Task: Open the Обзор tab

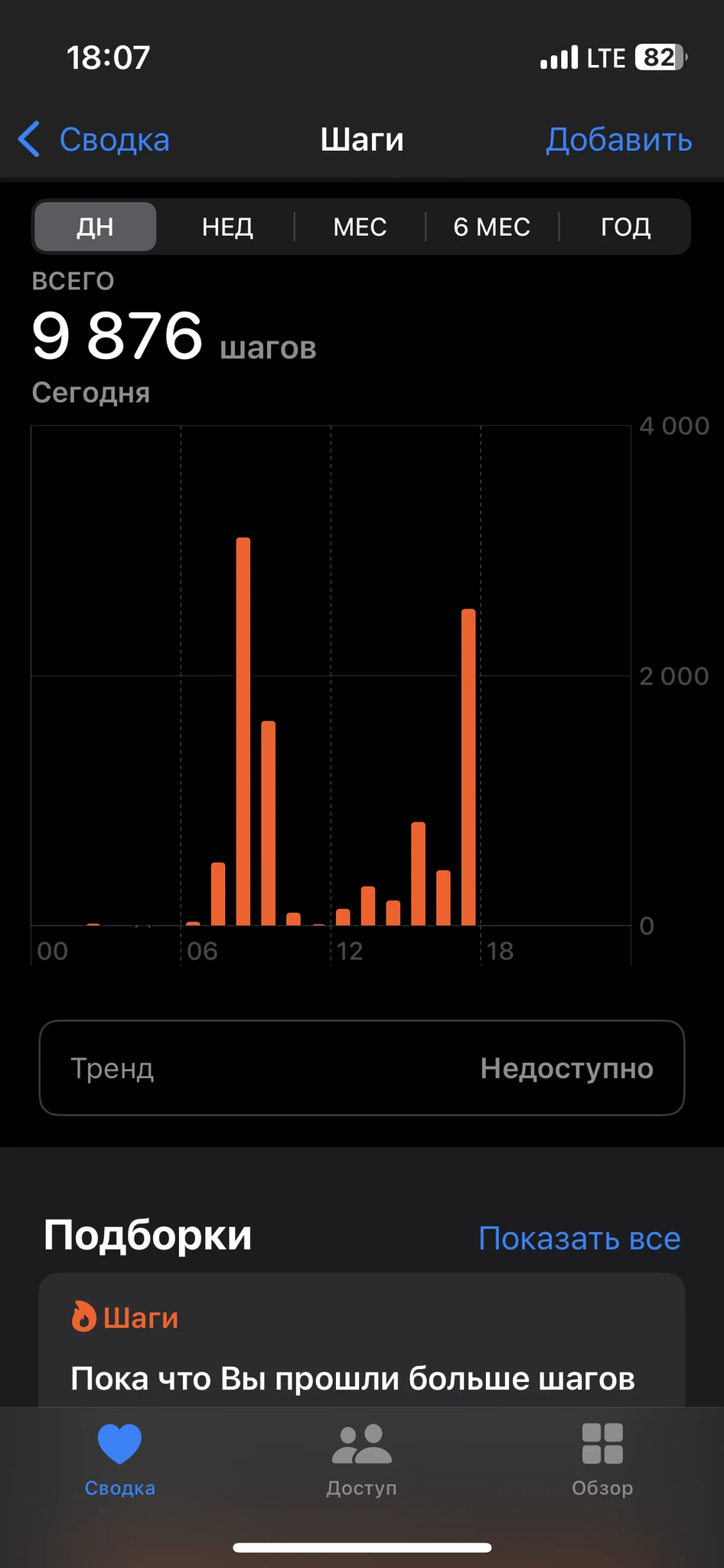Action: (602, 1460)
